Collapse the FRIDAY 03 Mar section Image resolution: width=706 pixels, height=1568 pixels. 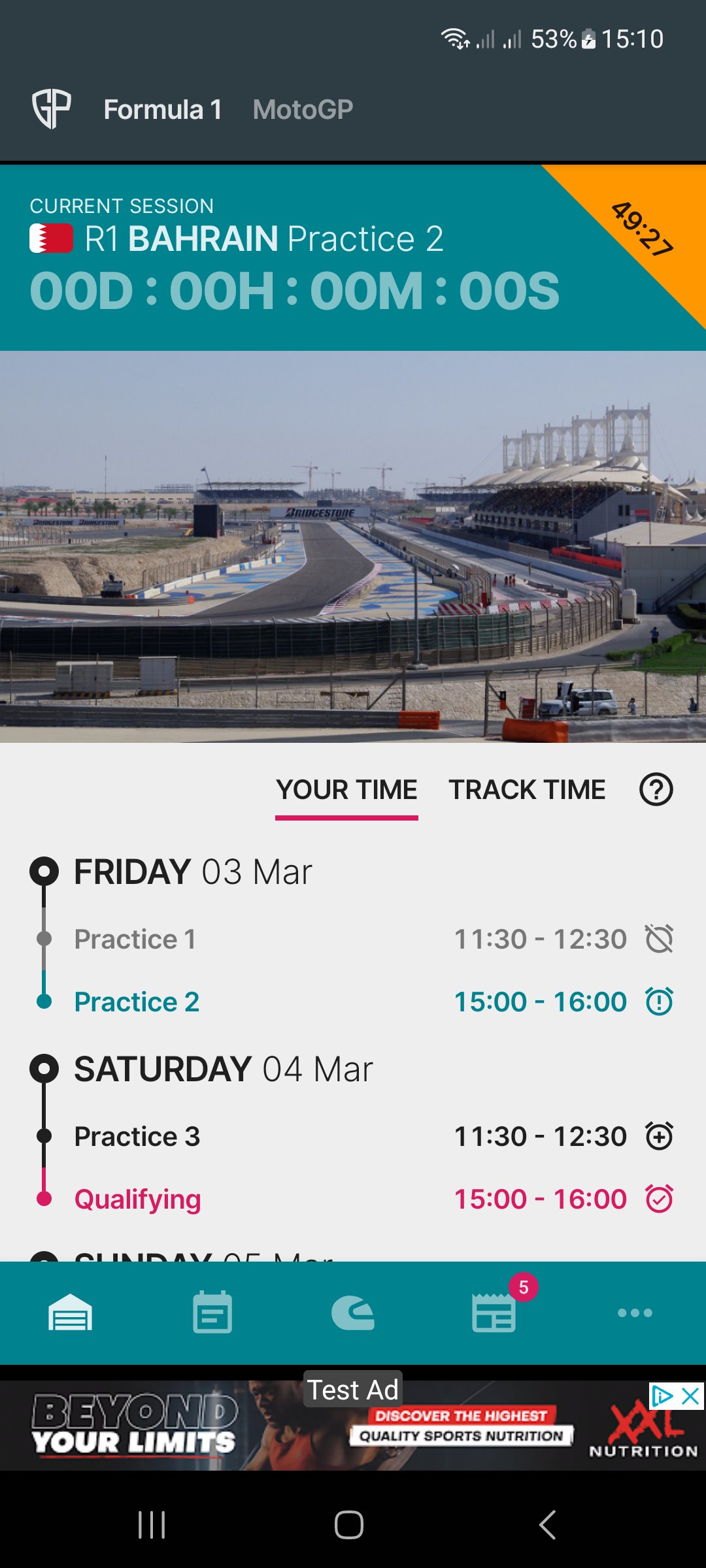pos(193,870)
